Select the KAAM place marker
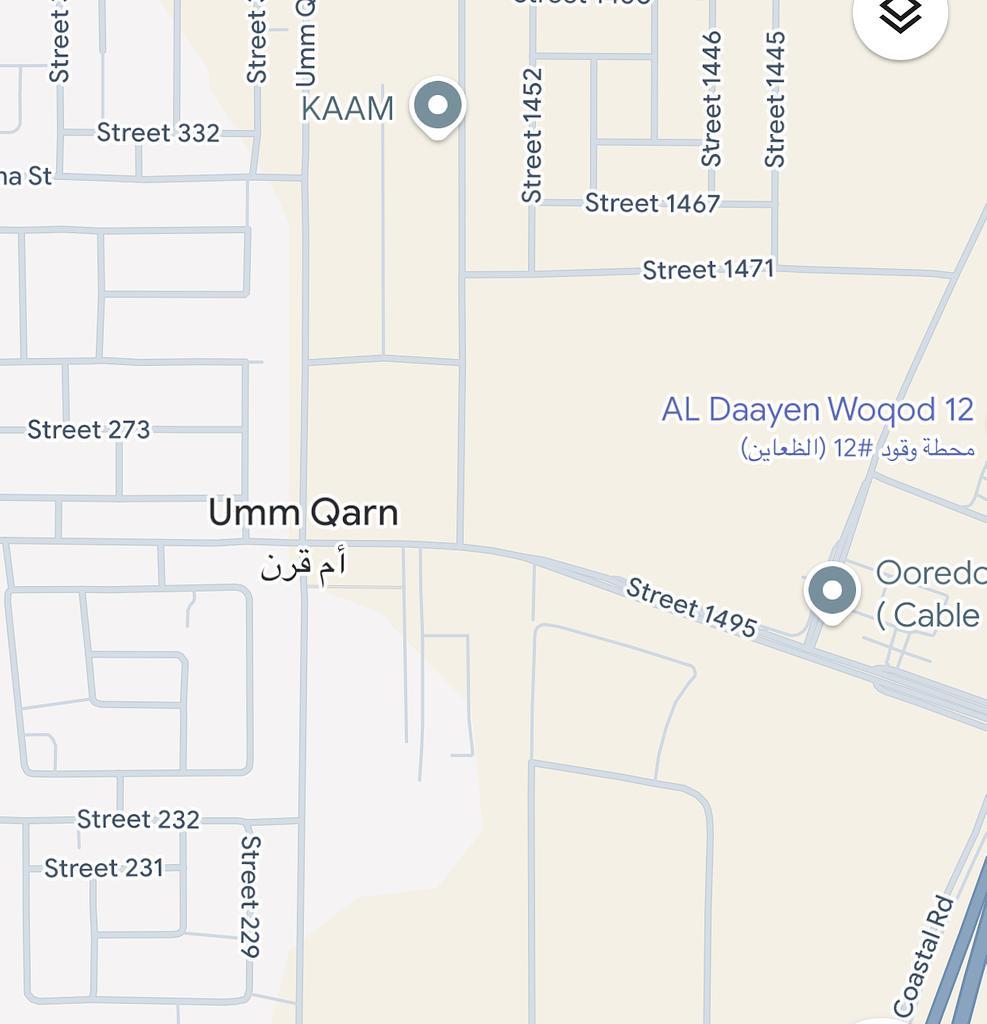Viewport: 987px width, 1024px height. (x=437, y=106)
